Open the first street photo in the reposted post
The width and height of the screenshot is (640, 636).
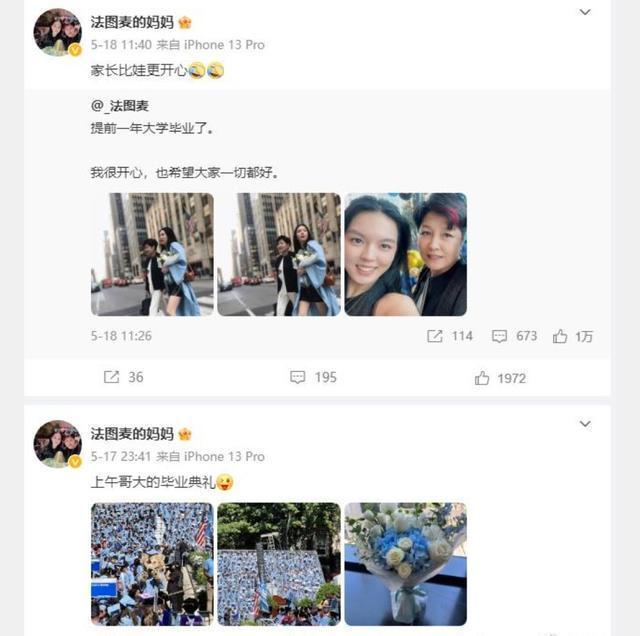click(x=152, y=254)
